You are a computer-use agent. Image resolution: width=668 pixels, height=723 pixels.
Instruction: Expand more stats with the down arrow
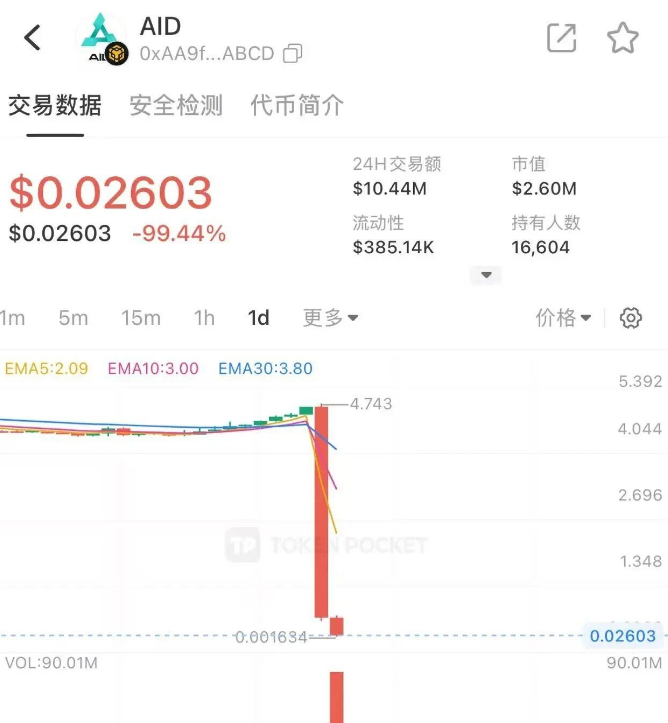486,274
